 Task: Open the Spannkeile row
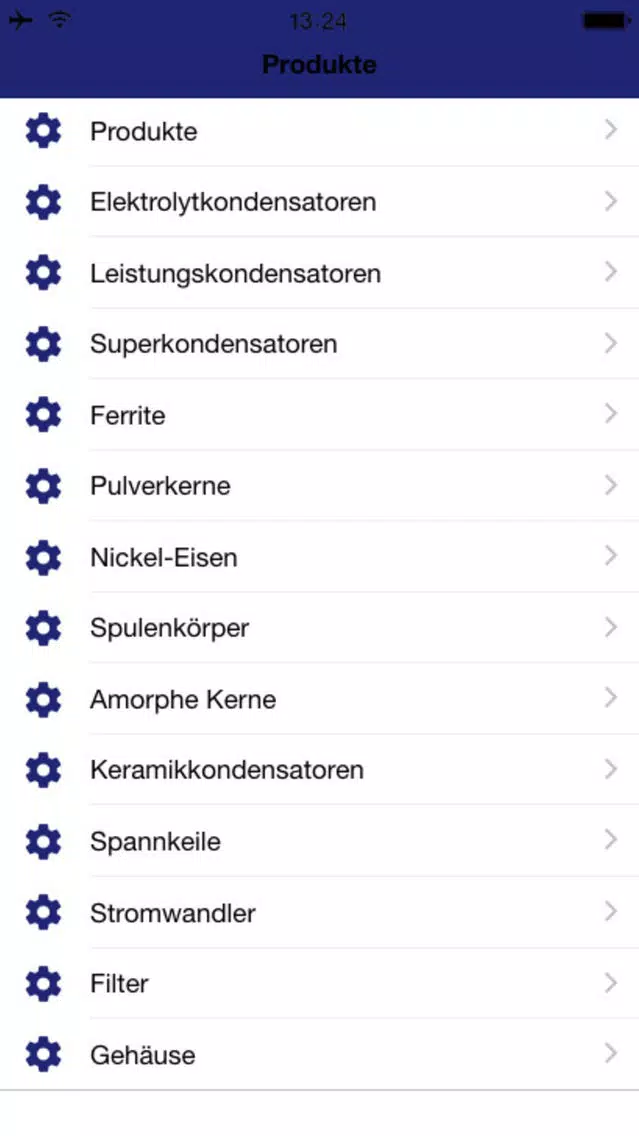tap(320, 841)
